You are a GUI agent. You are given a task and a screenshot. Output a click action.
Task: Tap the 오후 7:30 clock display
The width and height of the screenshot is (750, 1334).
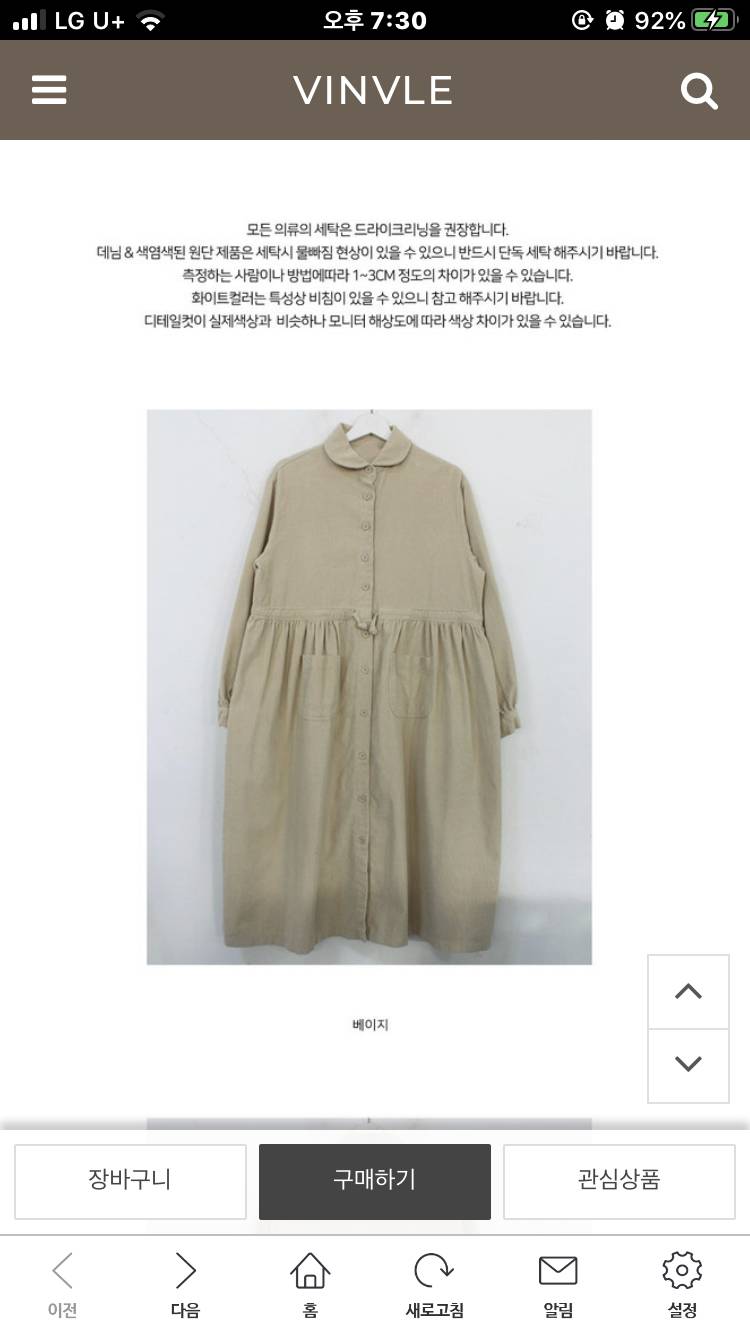click(374, 18)
